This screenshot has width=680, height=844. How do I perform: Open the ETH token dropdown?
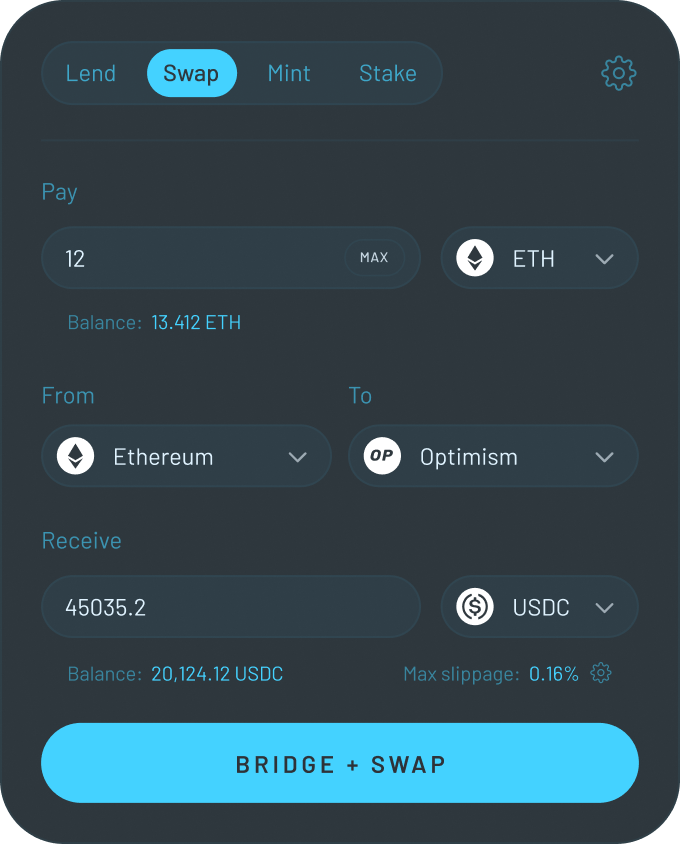[539, 258]
